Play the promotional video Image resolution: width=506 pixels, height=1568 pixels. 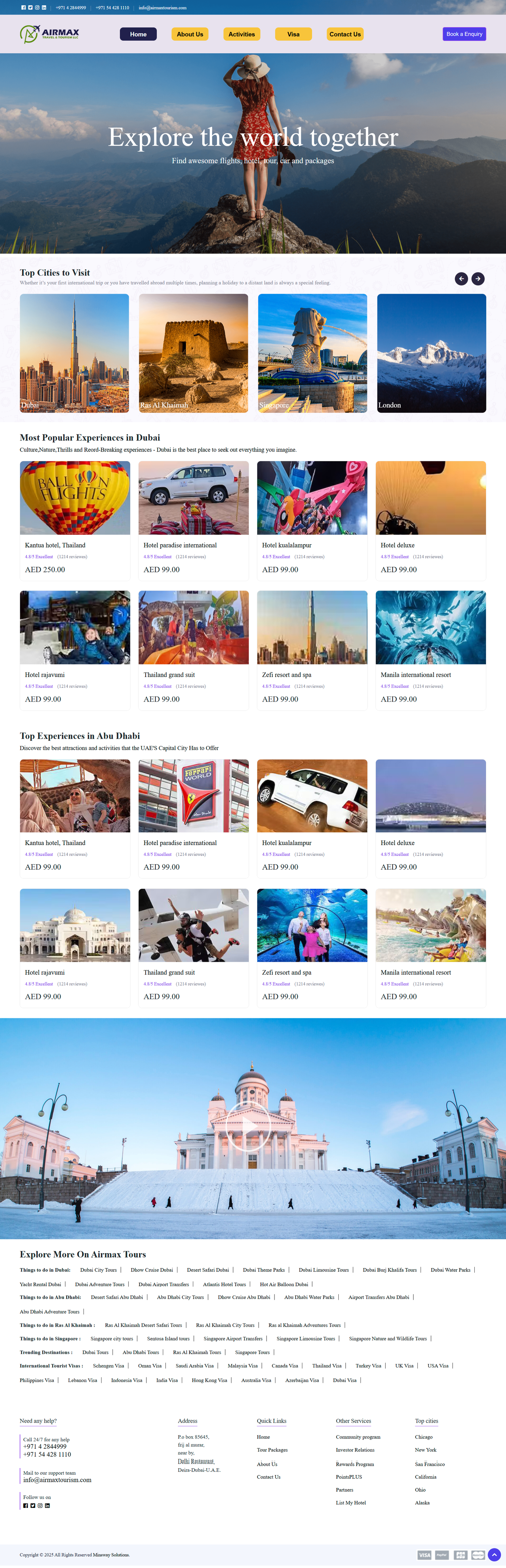(x=248, y=1125)
